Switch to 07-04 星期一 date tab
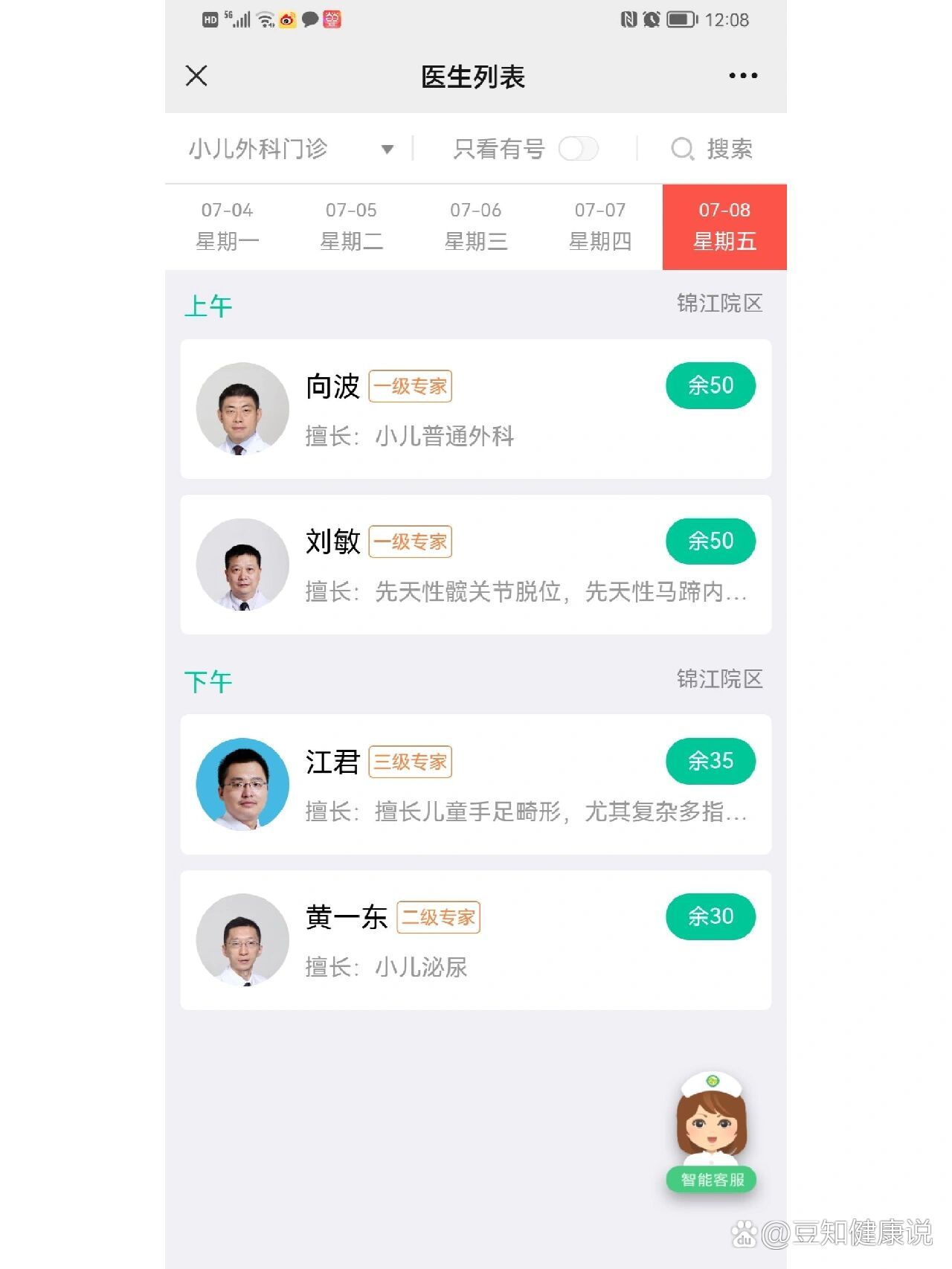 click(228, 225)
